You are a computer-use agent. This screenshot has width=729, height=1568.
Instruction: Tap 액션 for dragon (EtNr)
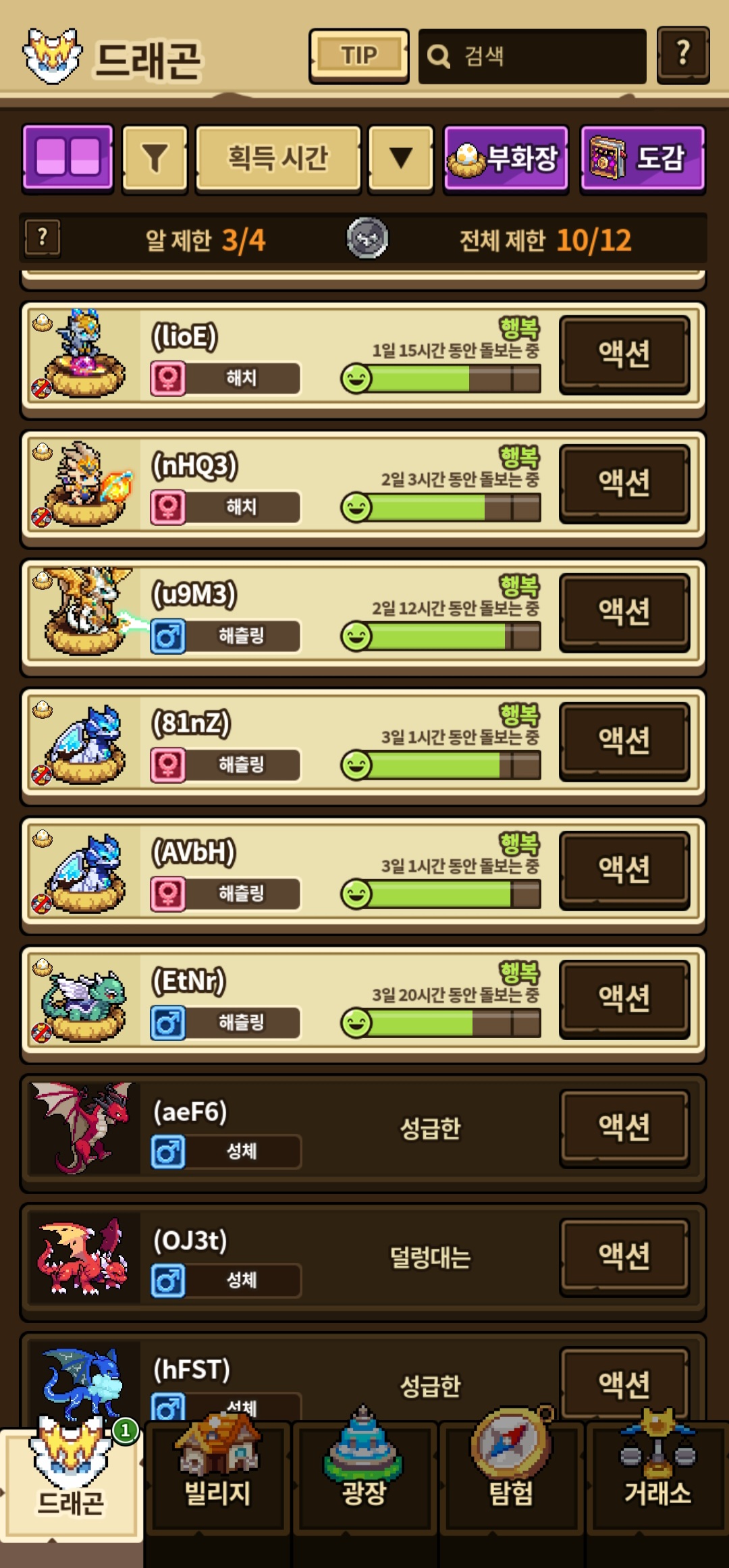tap(624, 998)
